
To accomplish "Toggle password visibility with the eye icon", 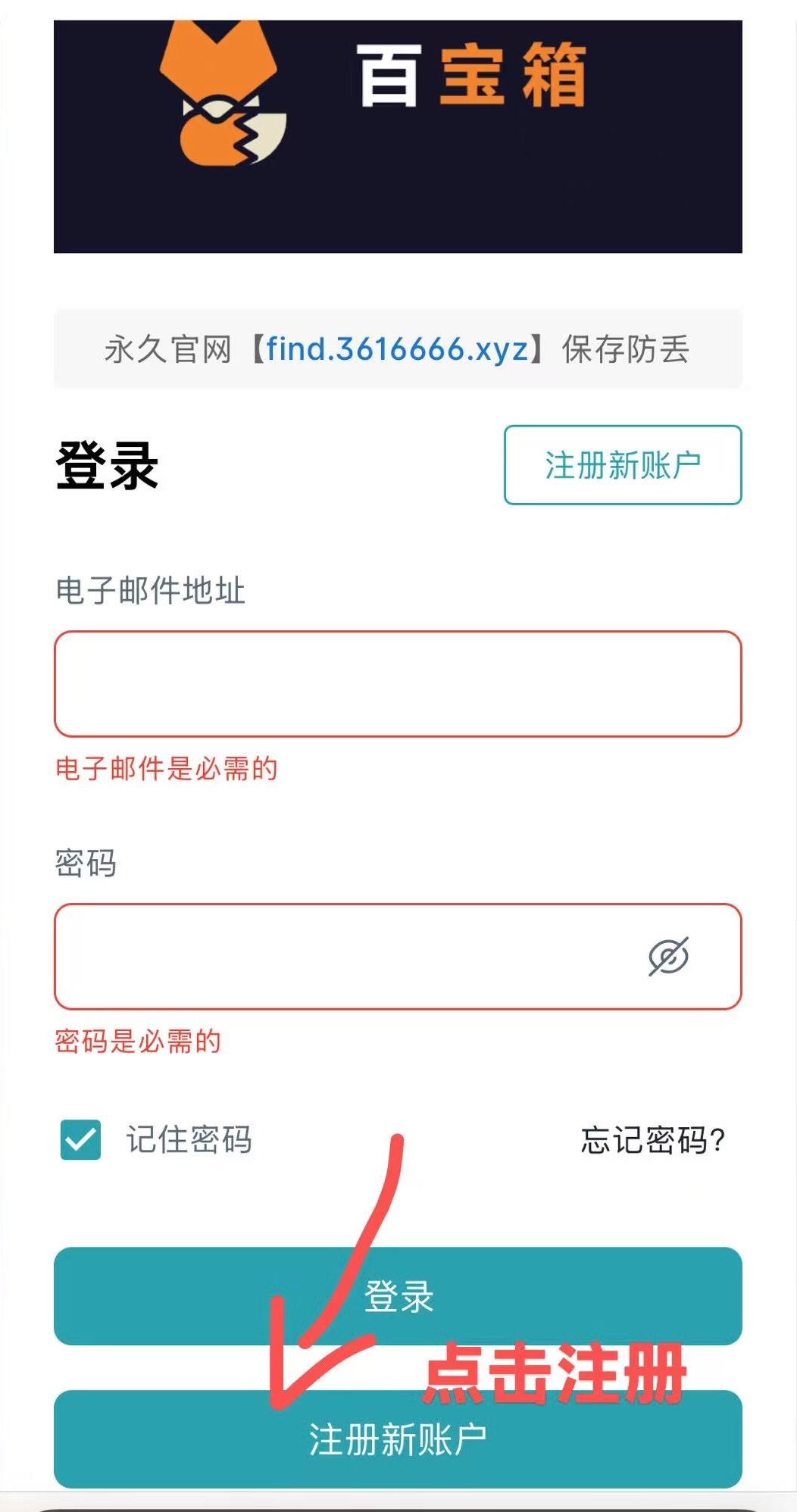I will [668, 956].
